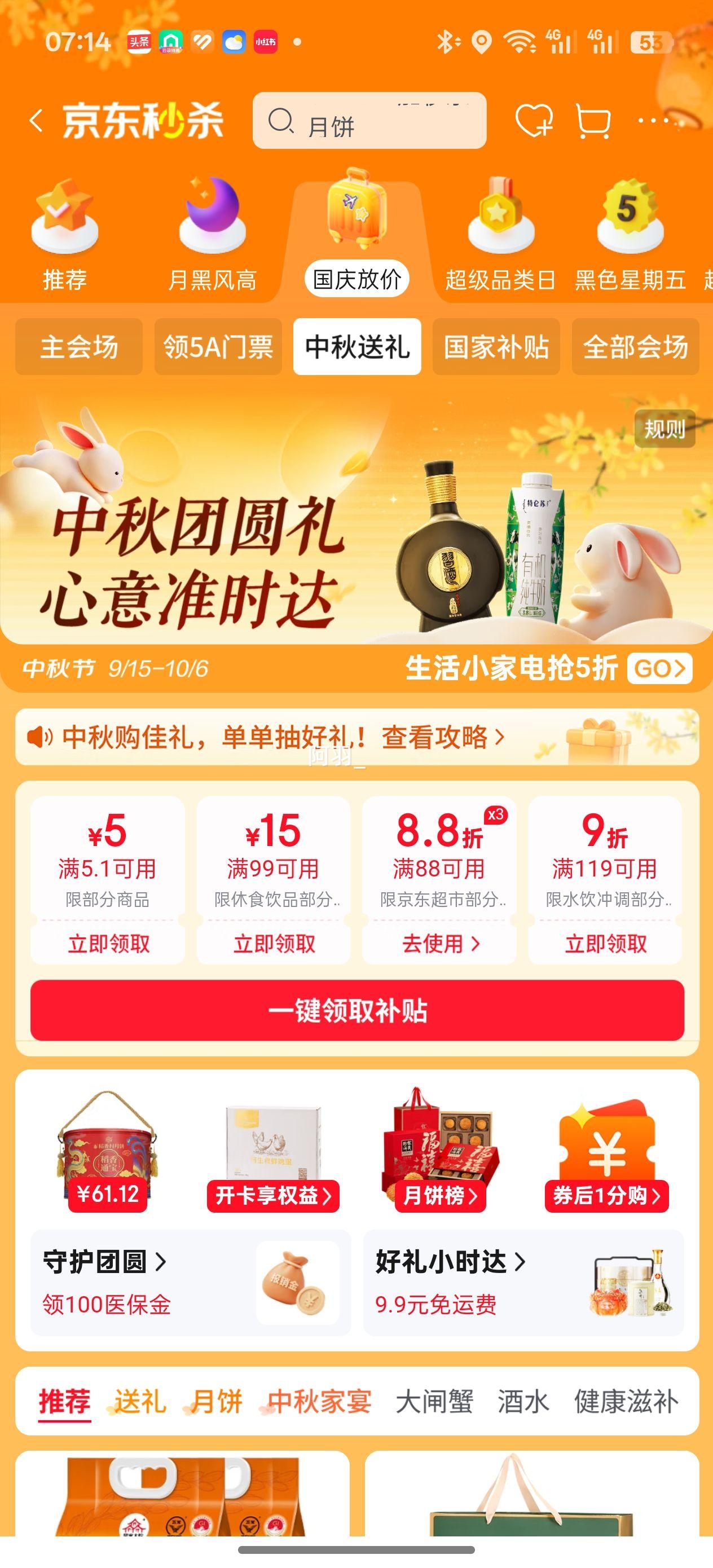713x1568 pixels.
Task: Switch to the 大闸蟹 category tab
Action: (434, 1402)
